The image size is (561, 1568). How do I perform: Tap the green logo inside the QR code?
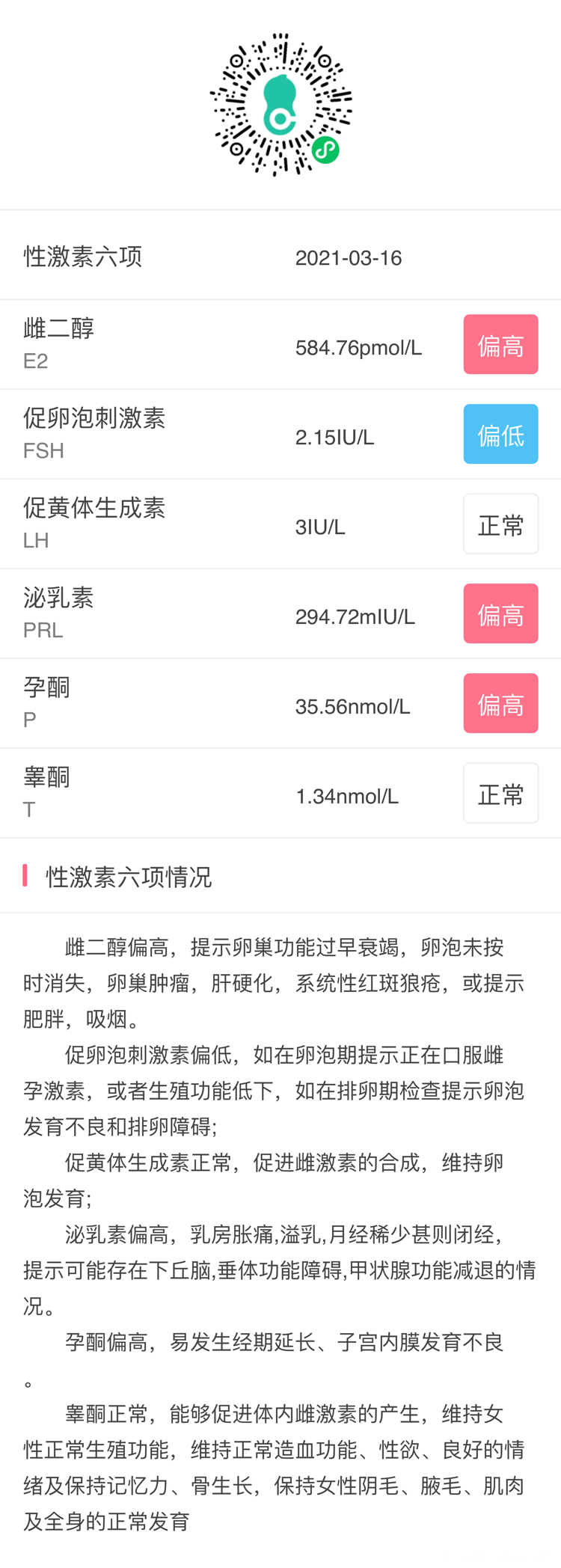click(280, 105)
